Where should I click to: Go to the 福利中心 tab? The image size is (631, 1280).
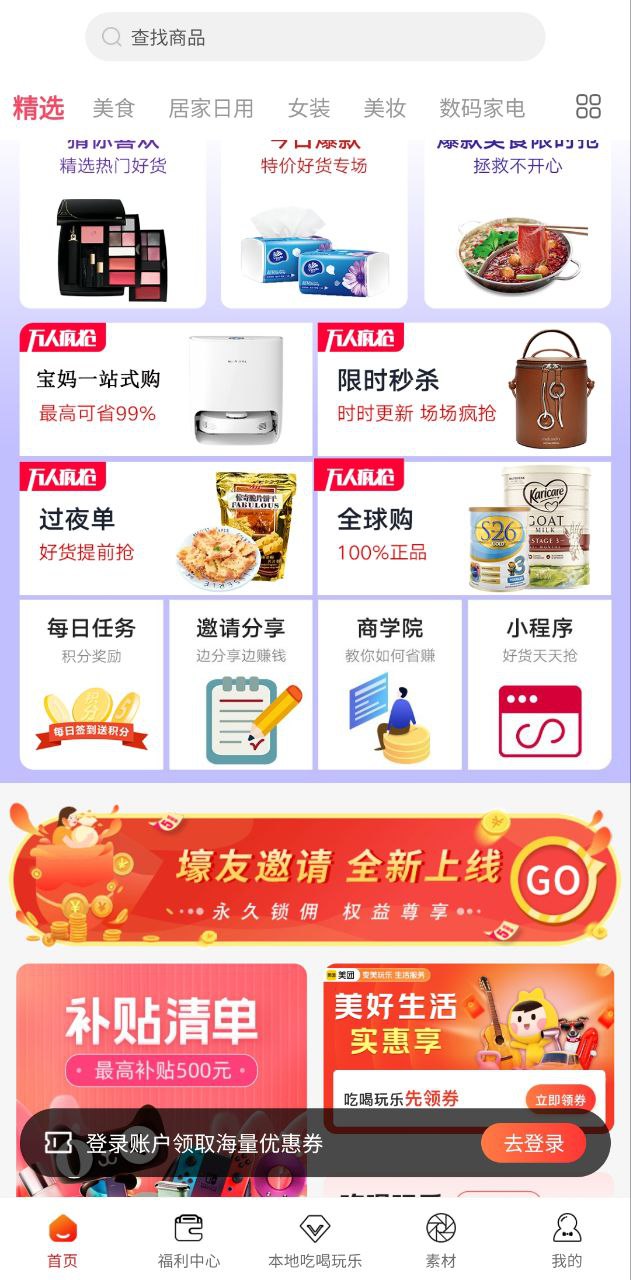(x=188, y=1240)
